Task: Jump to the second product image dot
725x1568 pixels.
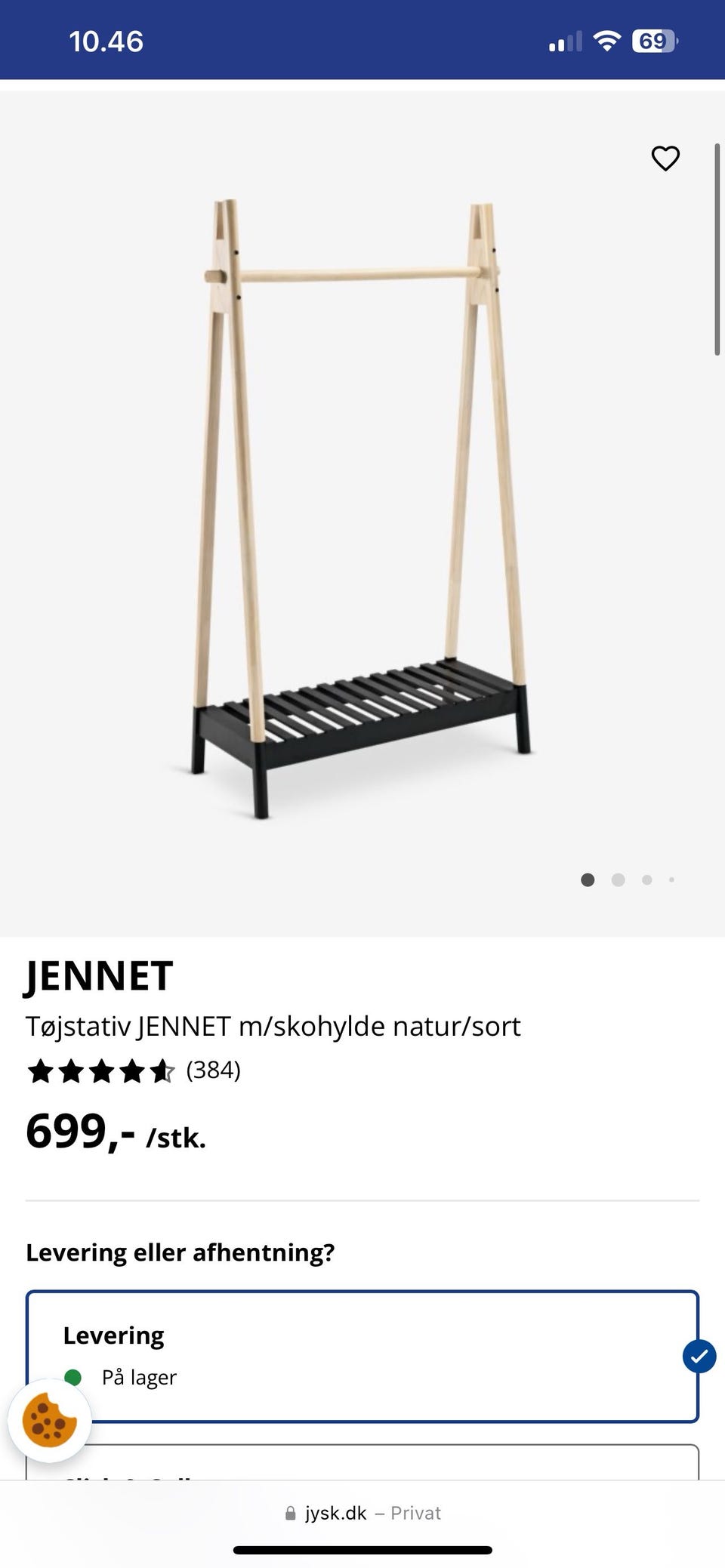Action: point(618,879)
